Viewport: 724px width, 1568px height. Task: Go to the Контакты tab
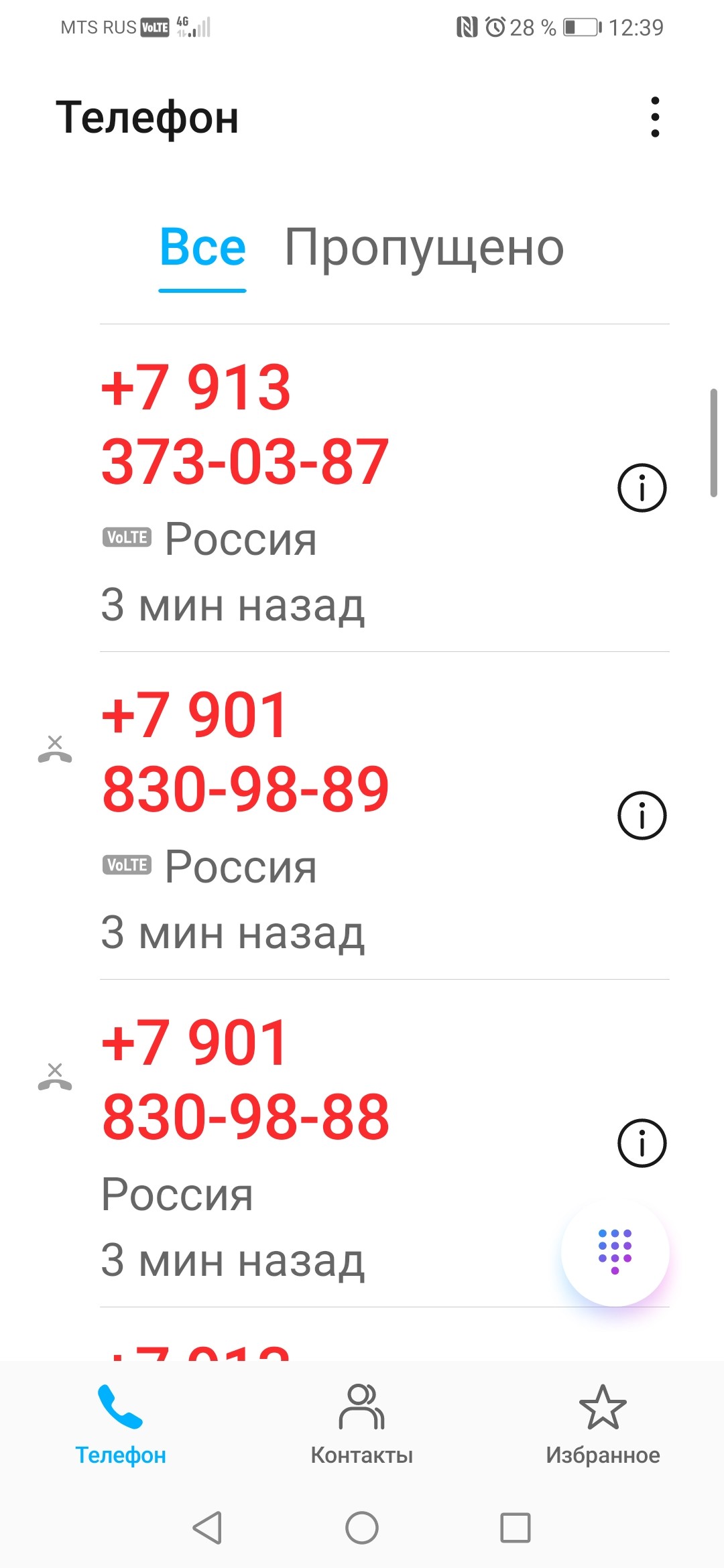click(361, 1425)
